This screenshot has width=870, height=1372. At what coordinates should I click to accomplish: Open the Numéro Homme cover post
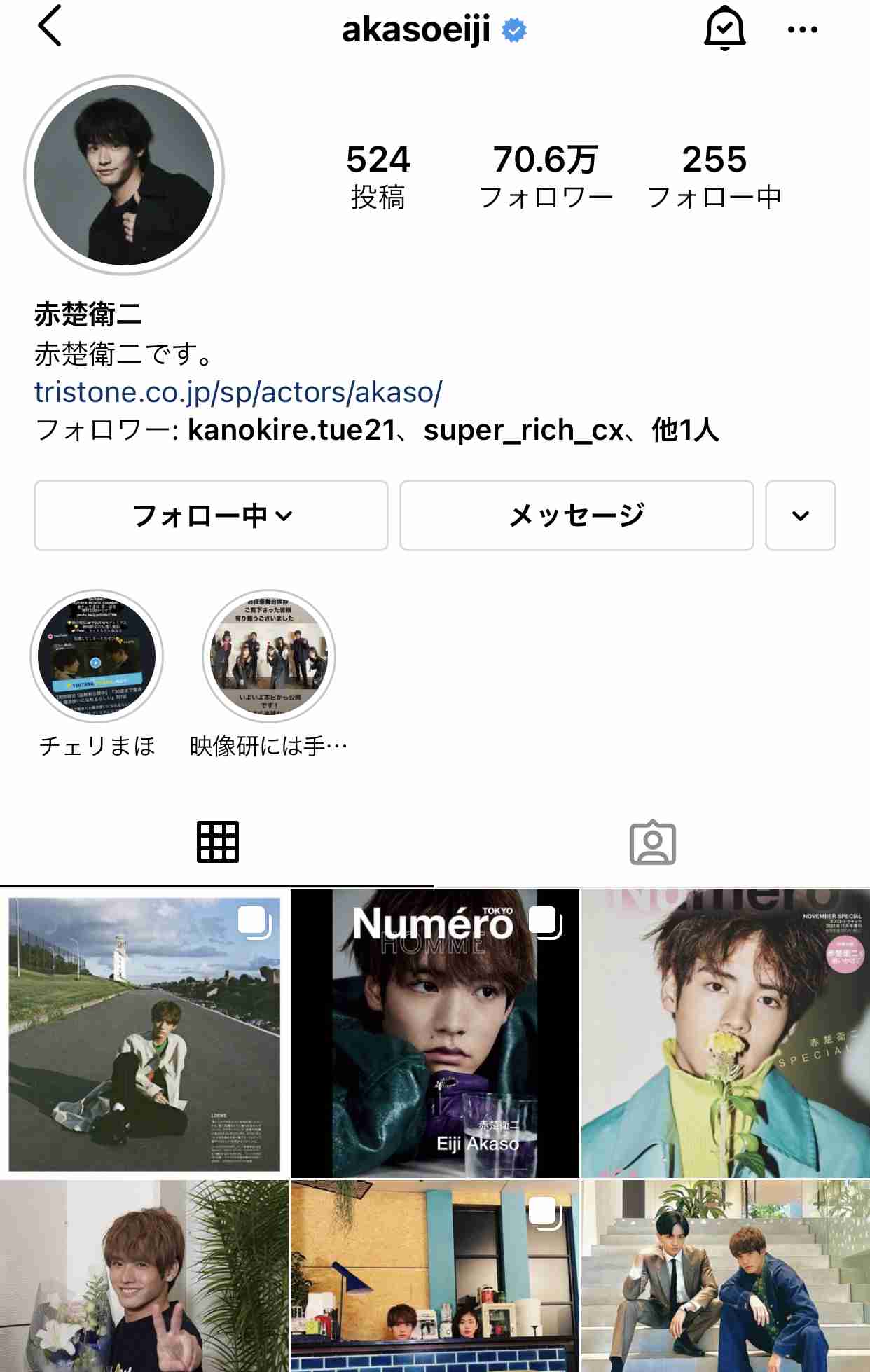434,1034
